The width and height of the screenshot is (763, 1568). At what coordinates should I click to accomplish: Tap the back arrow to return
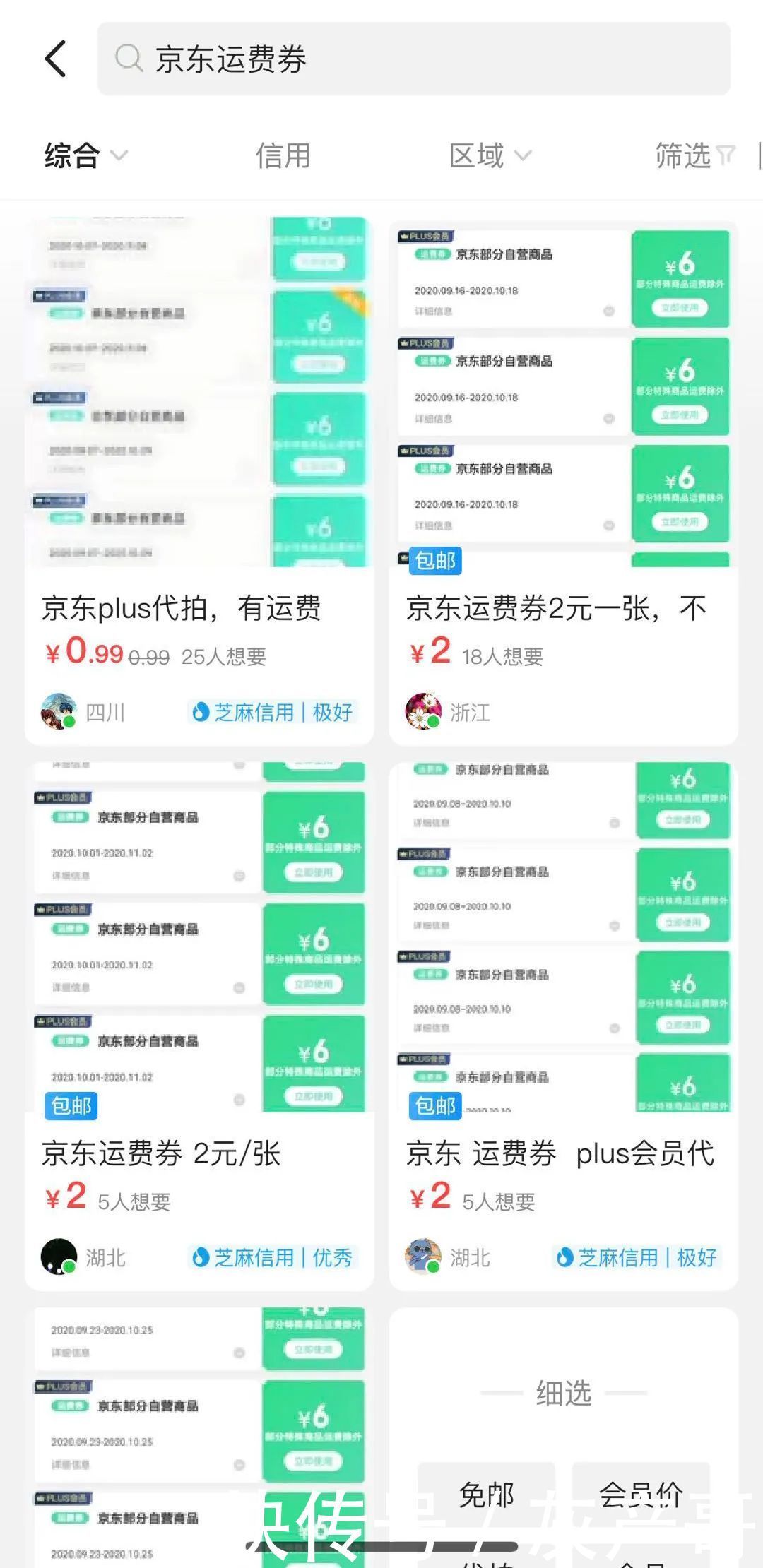[x=55, y=58]
